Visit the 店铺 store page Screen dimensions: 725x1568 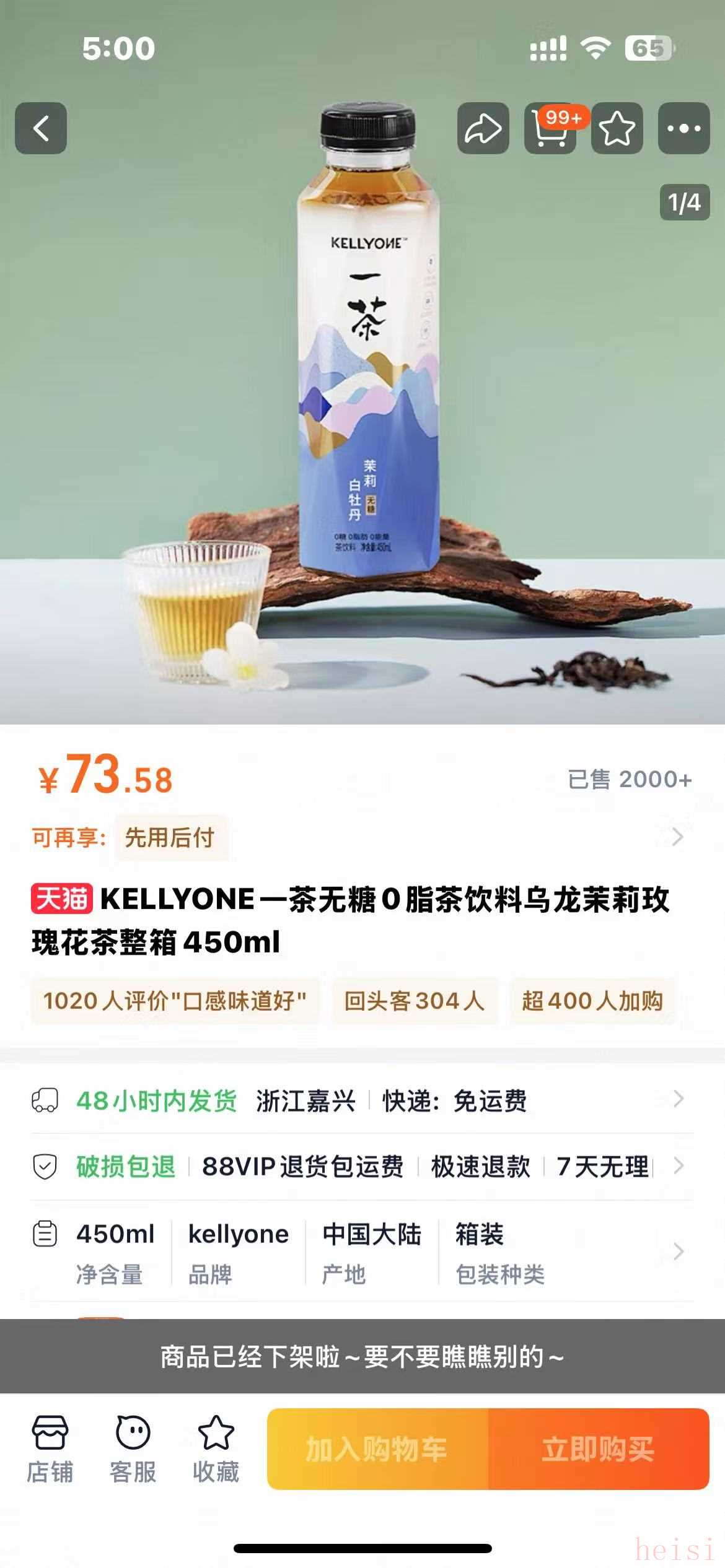click(50, 1449)
